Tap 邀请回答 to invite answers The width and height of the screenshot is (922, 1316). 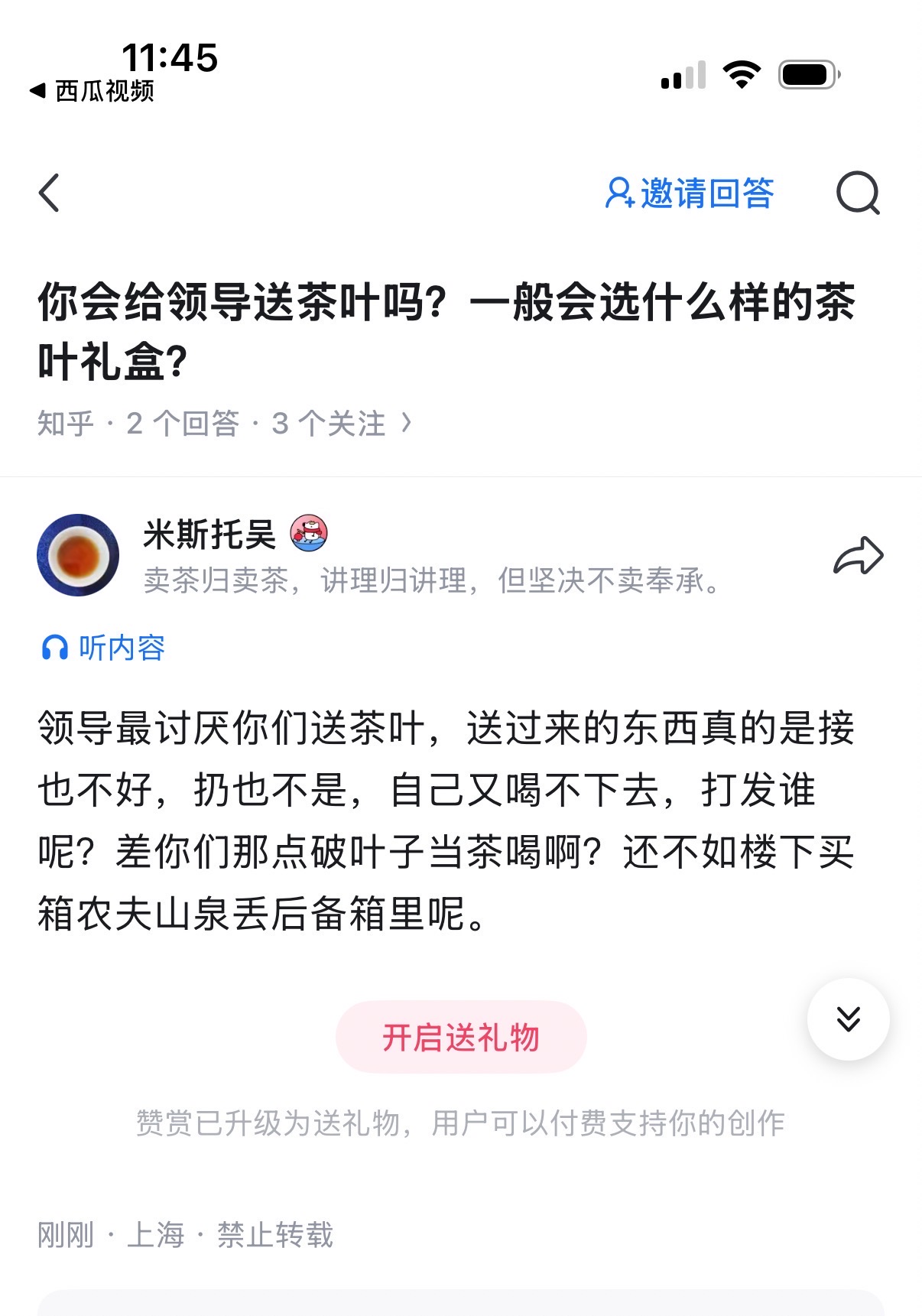690,193
